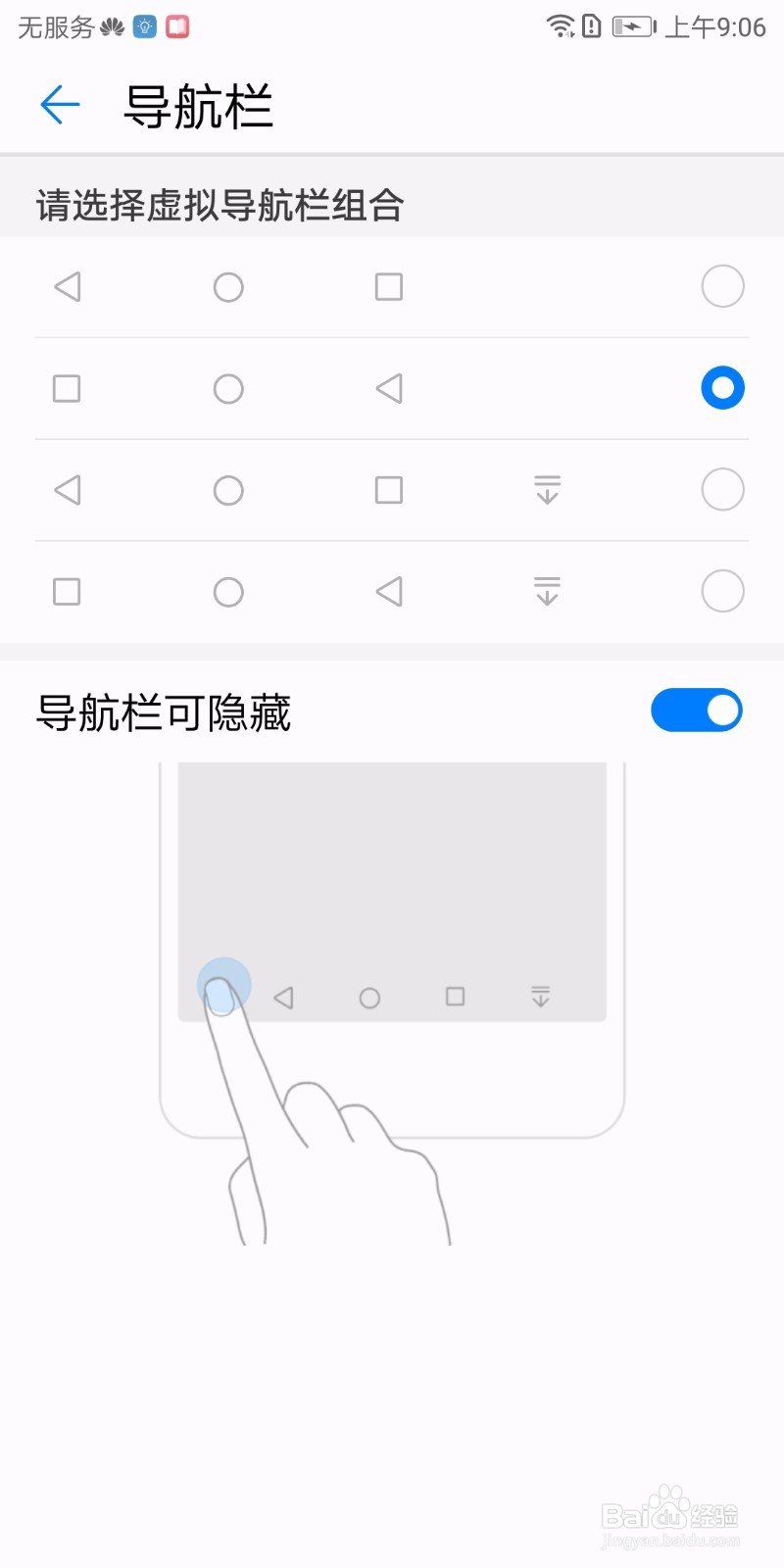Viewport: 784px width, 1568px height.
Task: Select the third navigation combination radio button
Action: click(722, 489)
